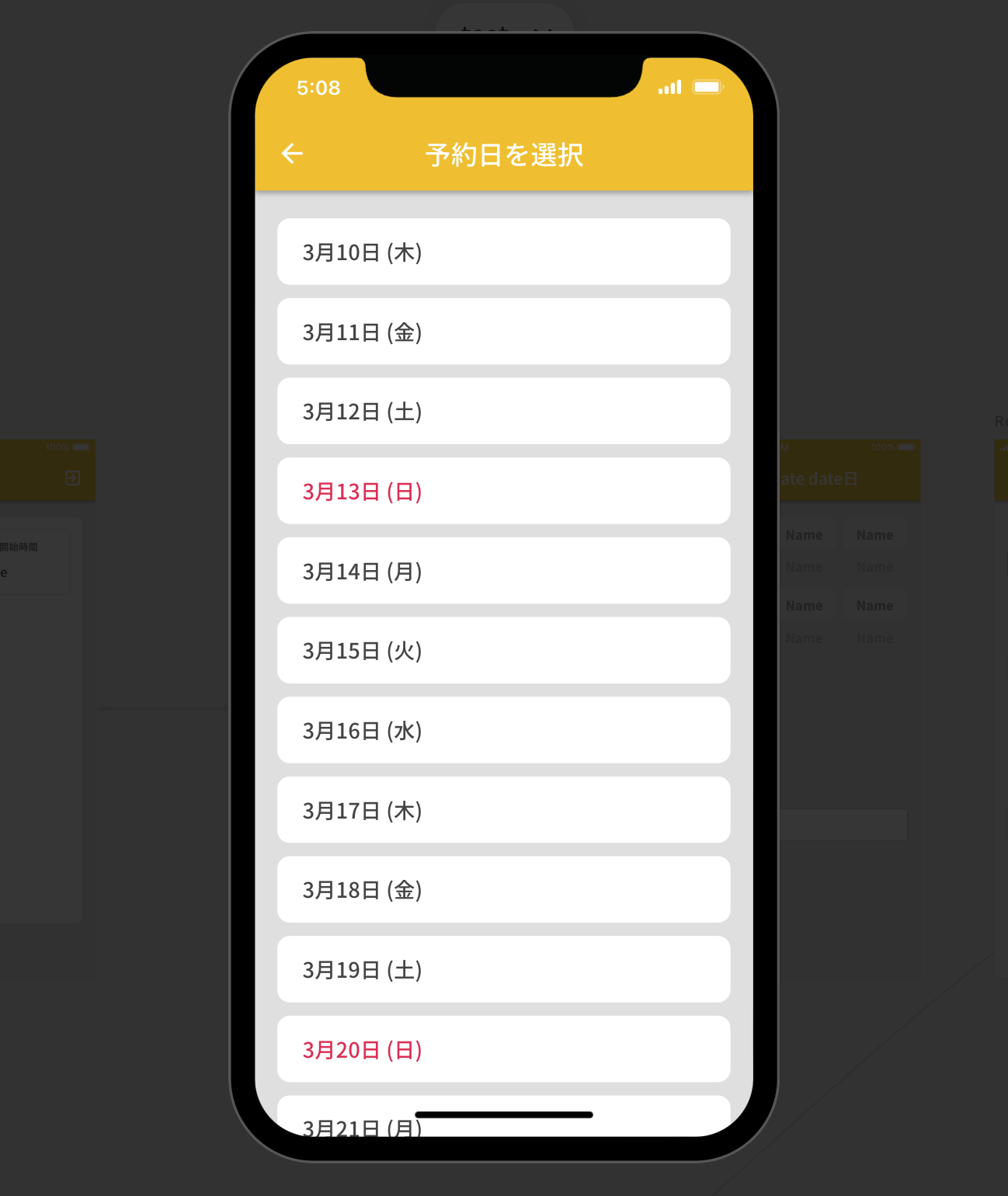The width and height of the screenshot is (1008, 1196).
Task: Open 3月18日 (金)
Action: [503, 890]
